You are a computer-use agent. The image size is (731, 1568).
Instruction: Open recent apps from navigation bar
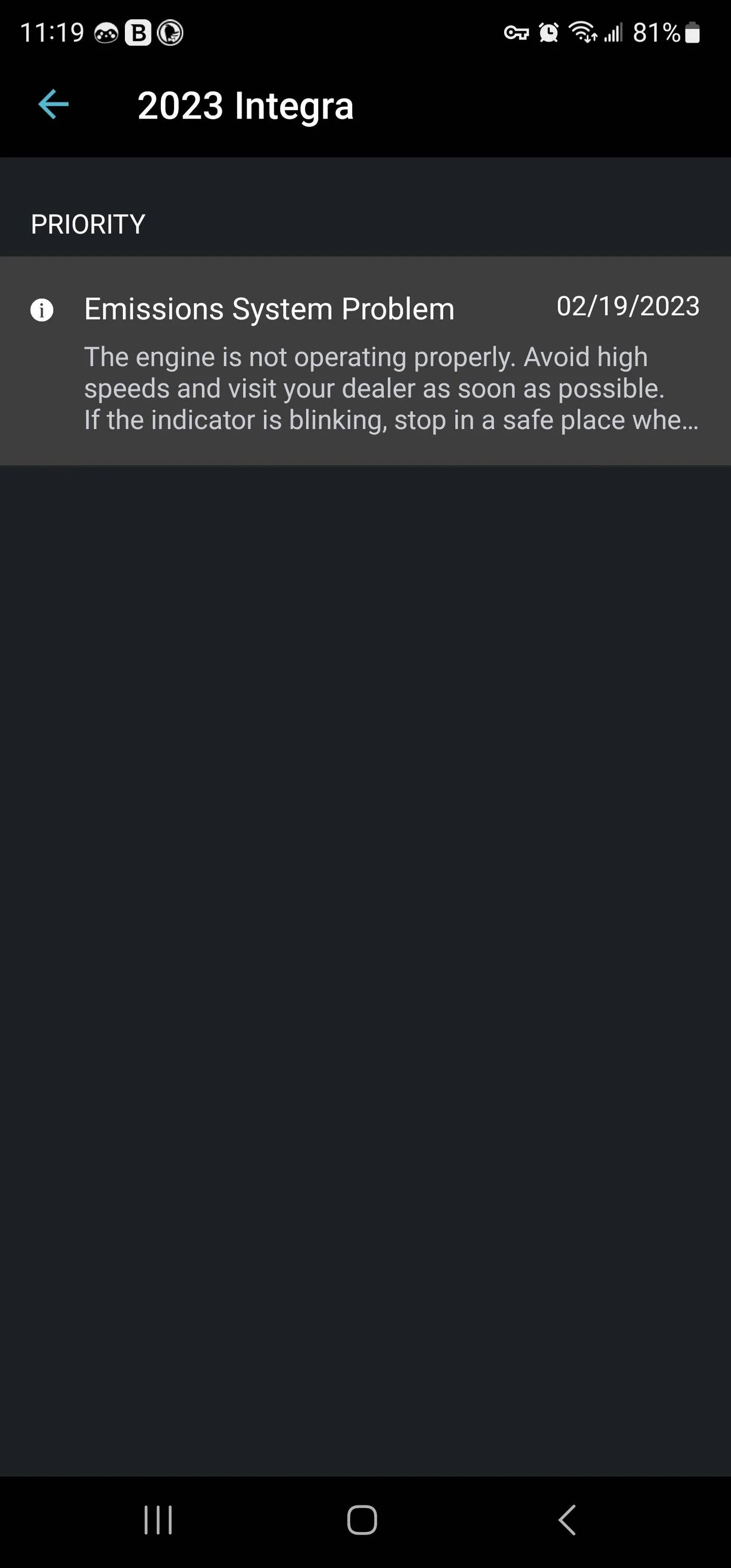[158, 1520]
